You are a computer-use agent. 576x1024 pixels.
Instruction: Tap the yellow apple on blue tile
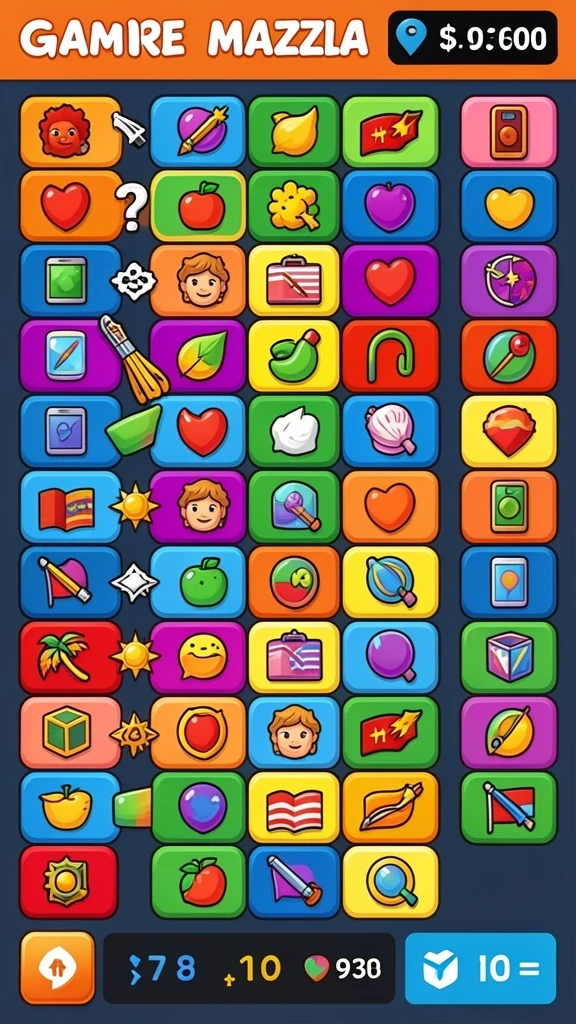tap(71, 807)
